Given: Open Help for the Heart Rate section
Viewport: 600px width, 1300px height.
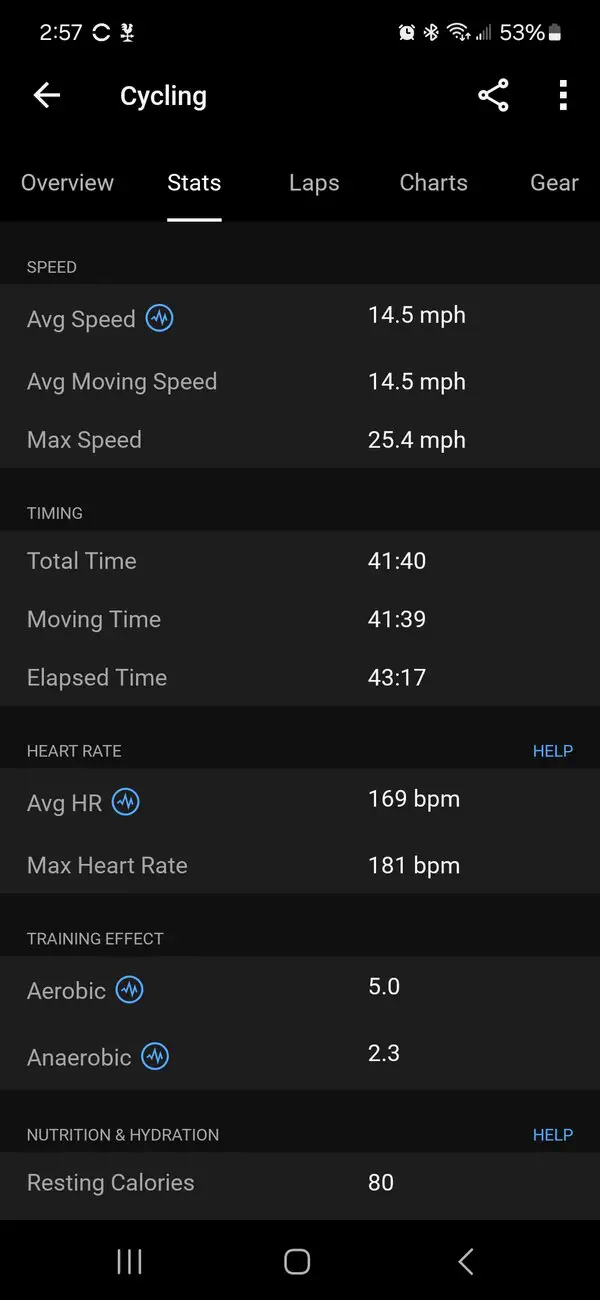Looking at the screenshot, I should click(553, 751).
